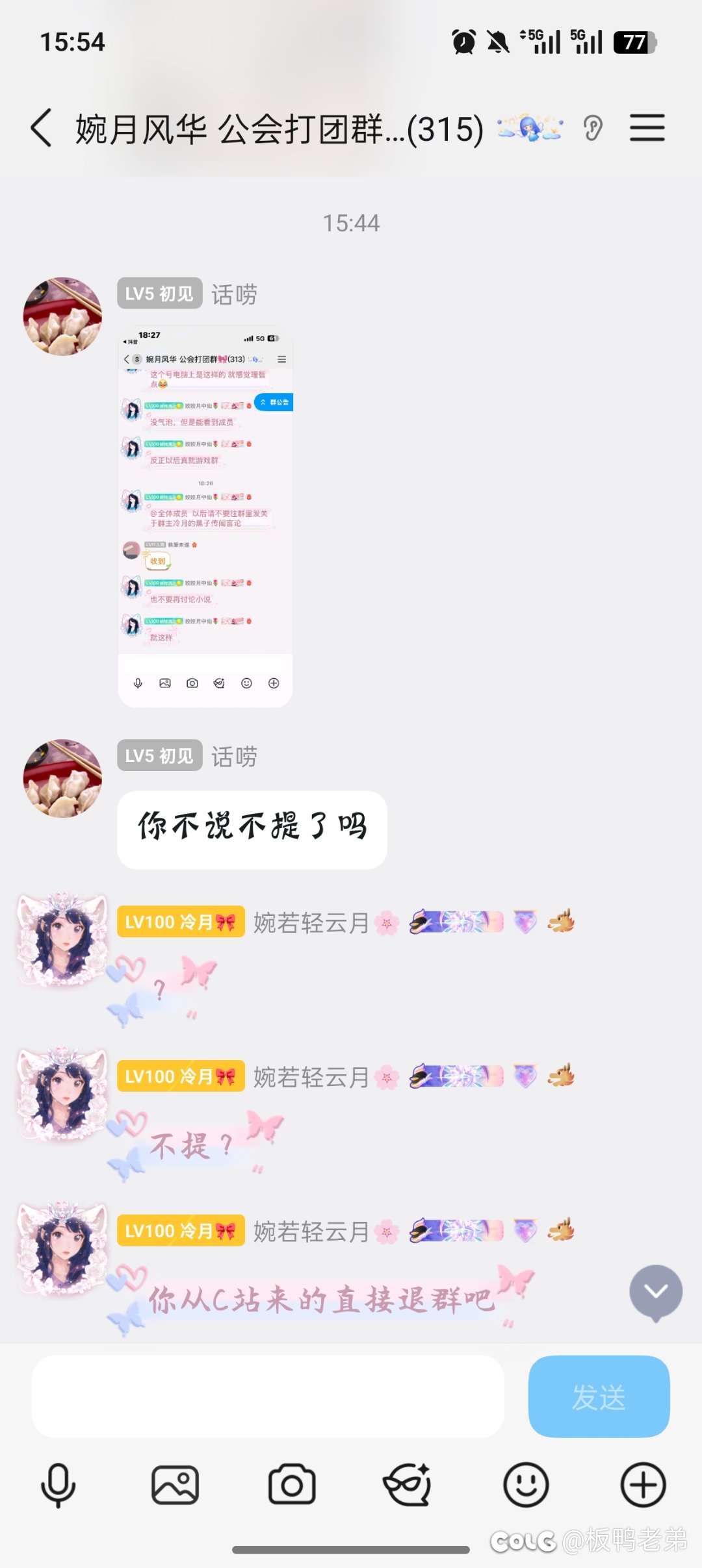Screen dimensions: 702x1568
Task: Open the photo gallery picker
Action: coord(175,1485)
